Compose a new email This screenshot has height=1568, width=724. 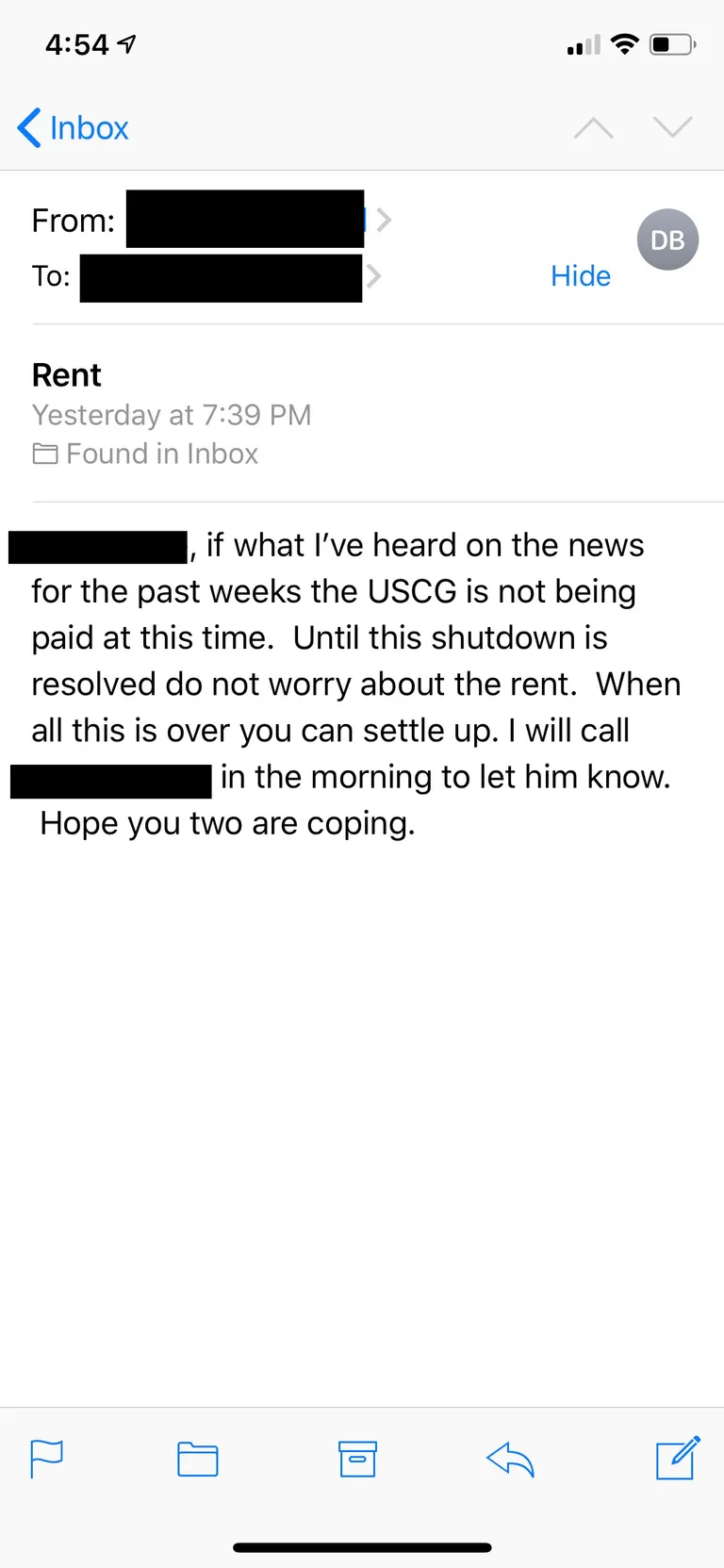coord(676,1459)
